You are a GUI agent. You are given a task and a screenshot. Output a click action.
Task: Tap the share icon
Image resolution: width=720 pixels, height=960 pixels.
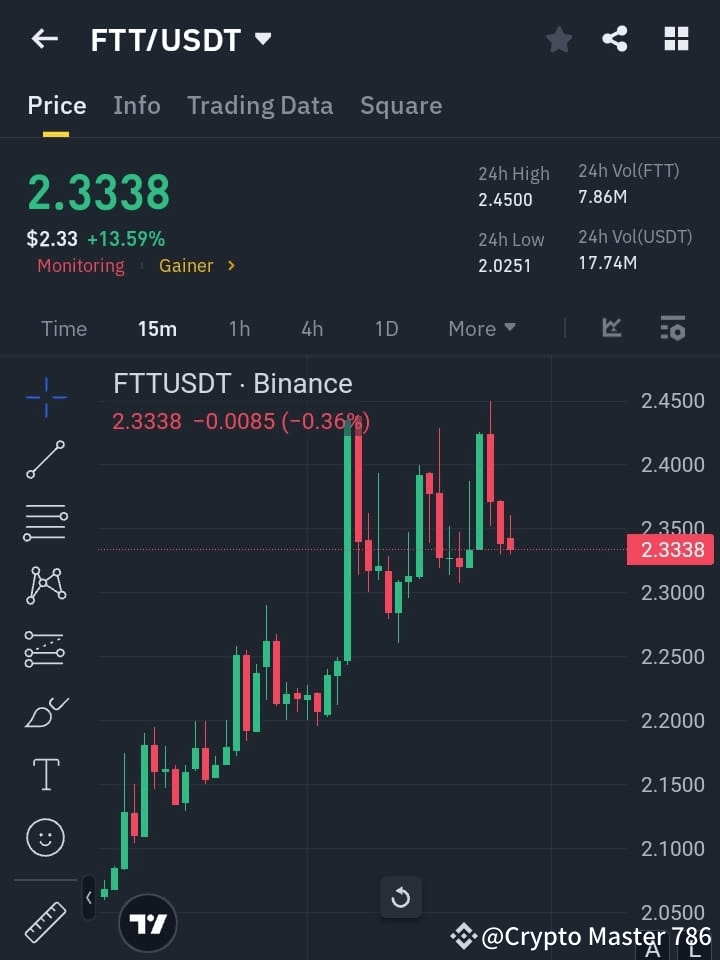(x=615, y=39)
